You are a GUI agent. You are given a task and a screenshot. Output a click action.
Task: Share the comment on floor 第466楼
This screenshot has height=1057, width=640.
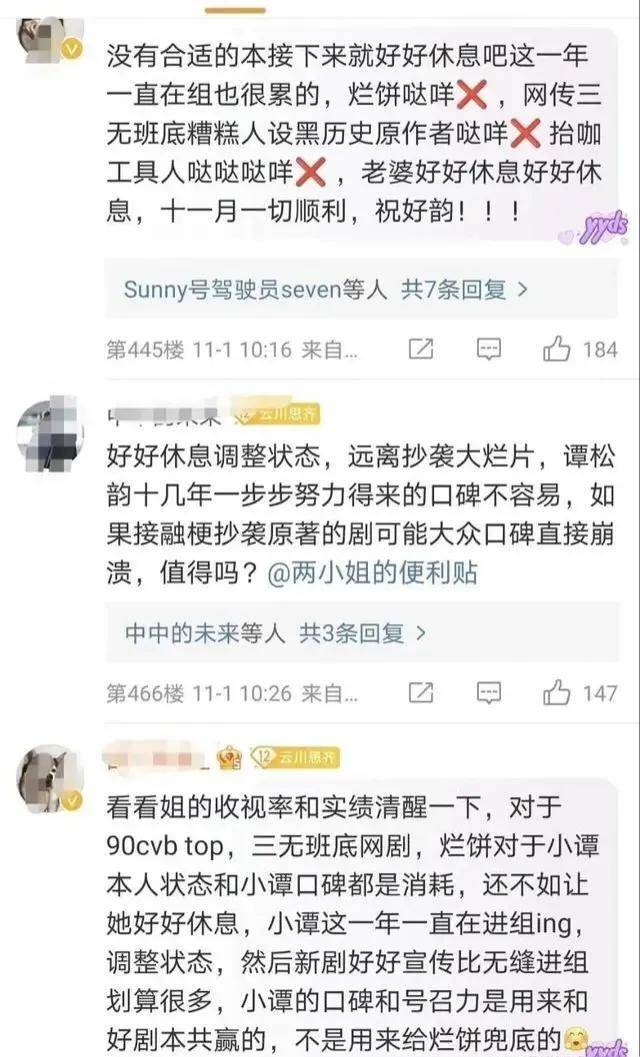[x=422, y=692]
